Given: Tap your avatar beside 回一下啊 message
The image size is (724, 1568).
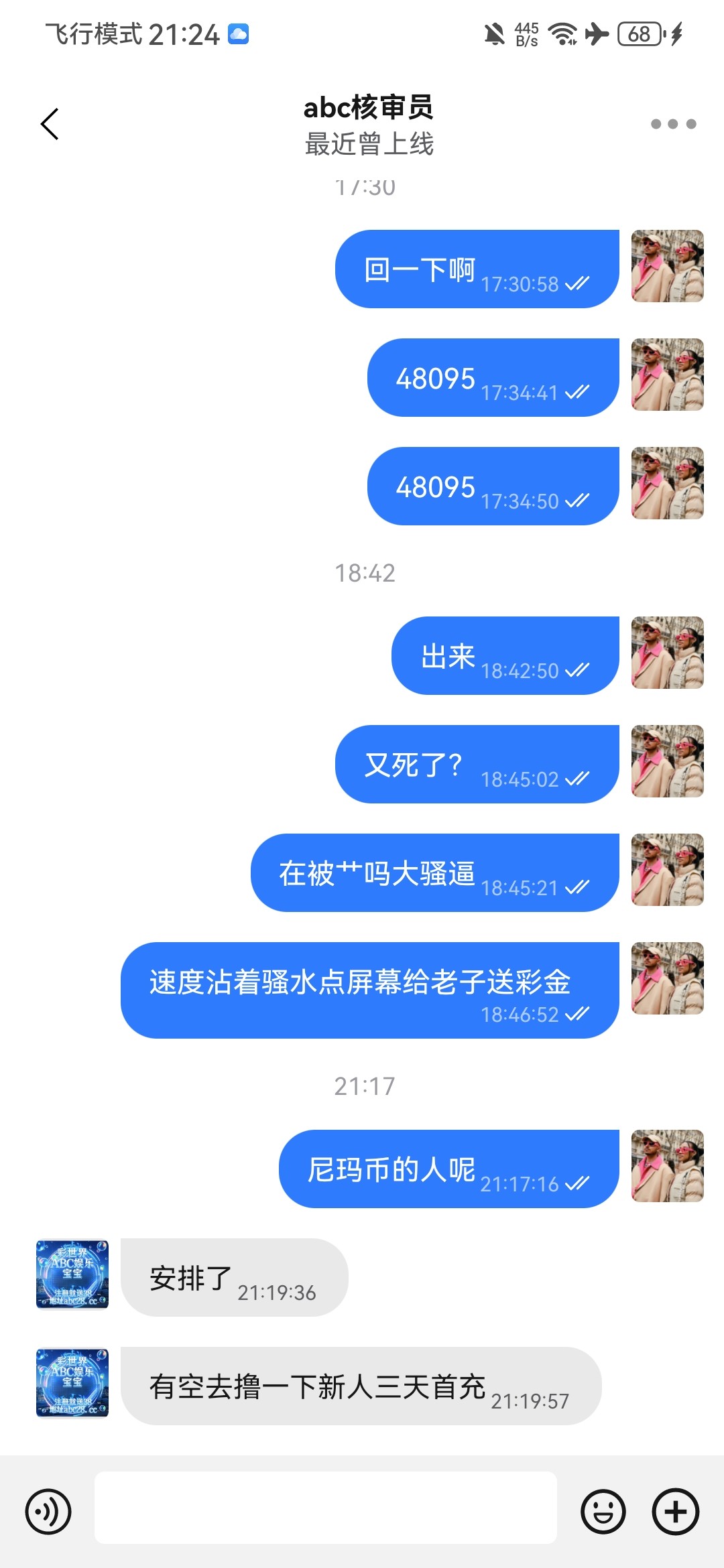Looking at the screenshot, I should (667, 266).
